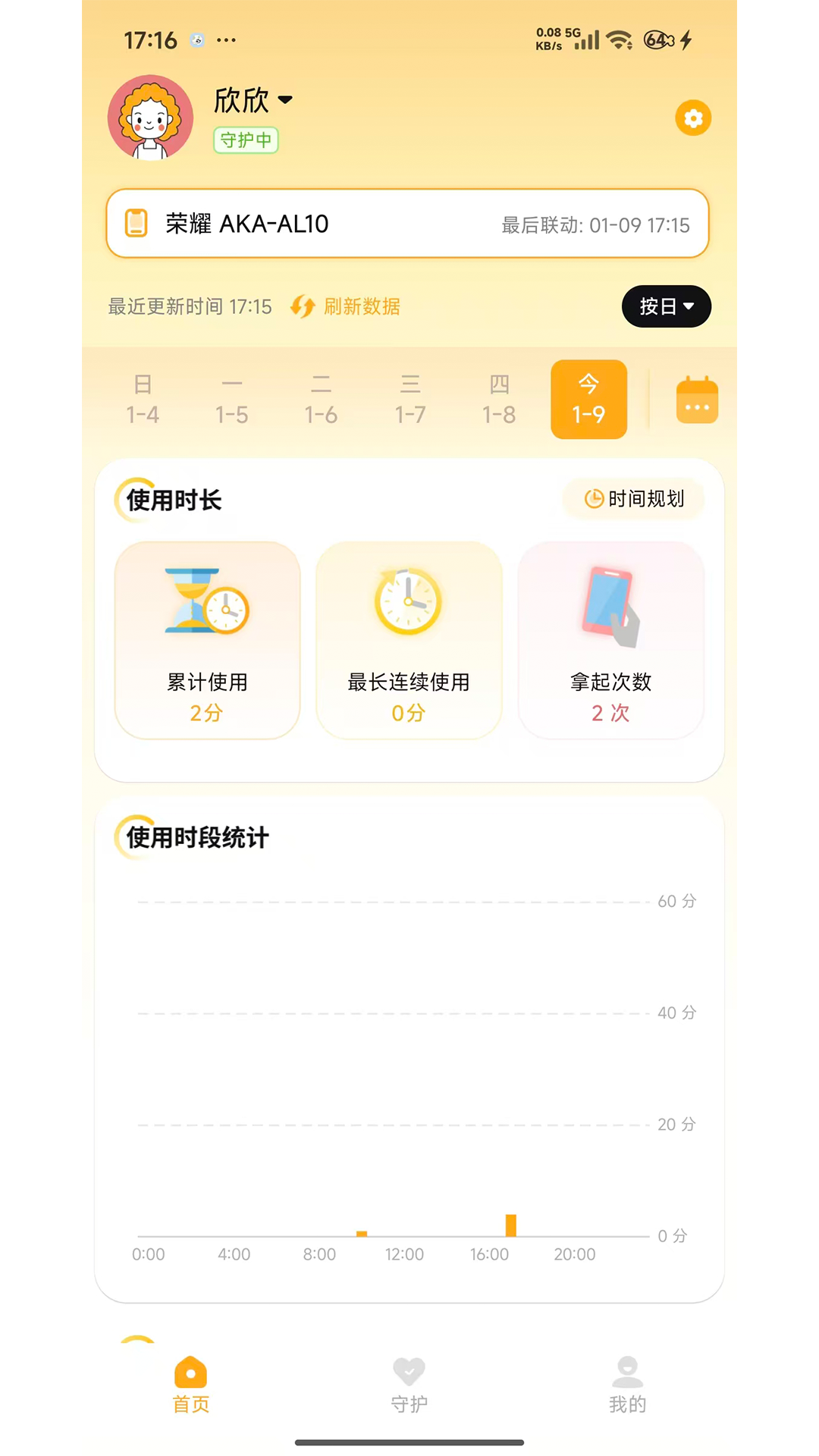This screenshot has width=819, height=1456.
Task: Select the date 1-8 Thursday
Action: pos(499,400)
